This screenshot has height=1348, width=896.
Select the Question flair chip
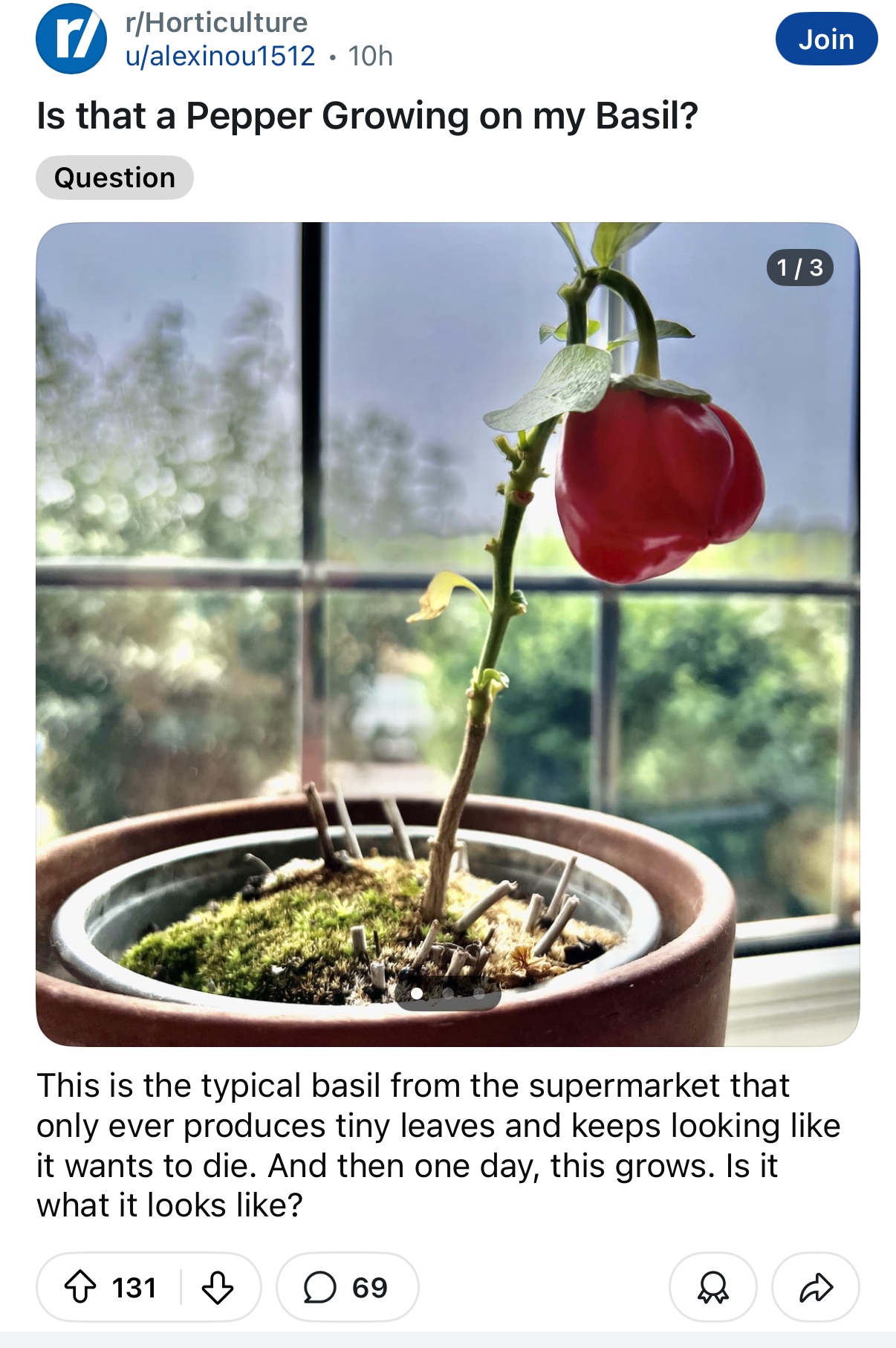tap(114, 178)
